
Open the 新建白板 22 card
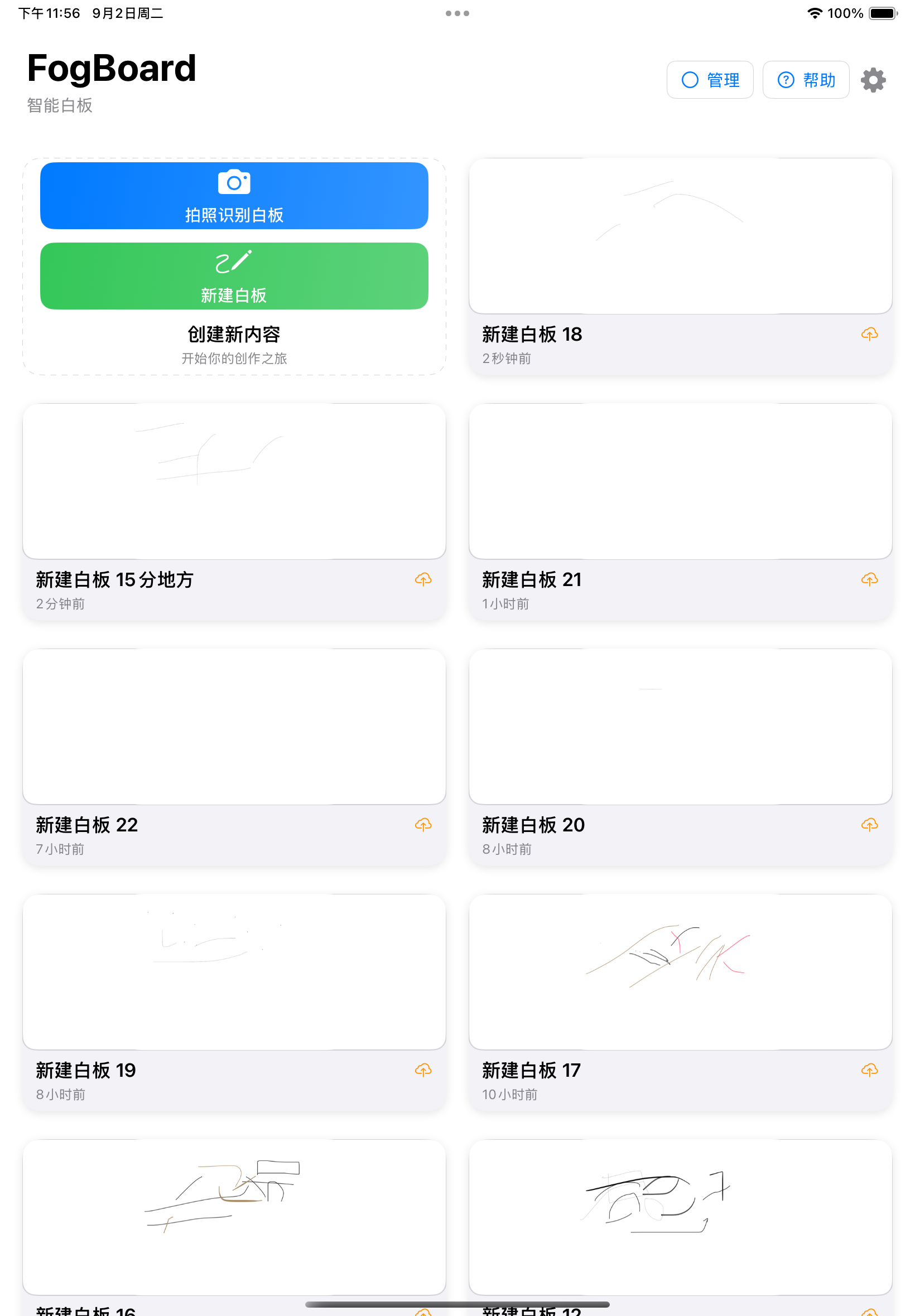pos(234,727)
